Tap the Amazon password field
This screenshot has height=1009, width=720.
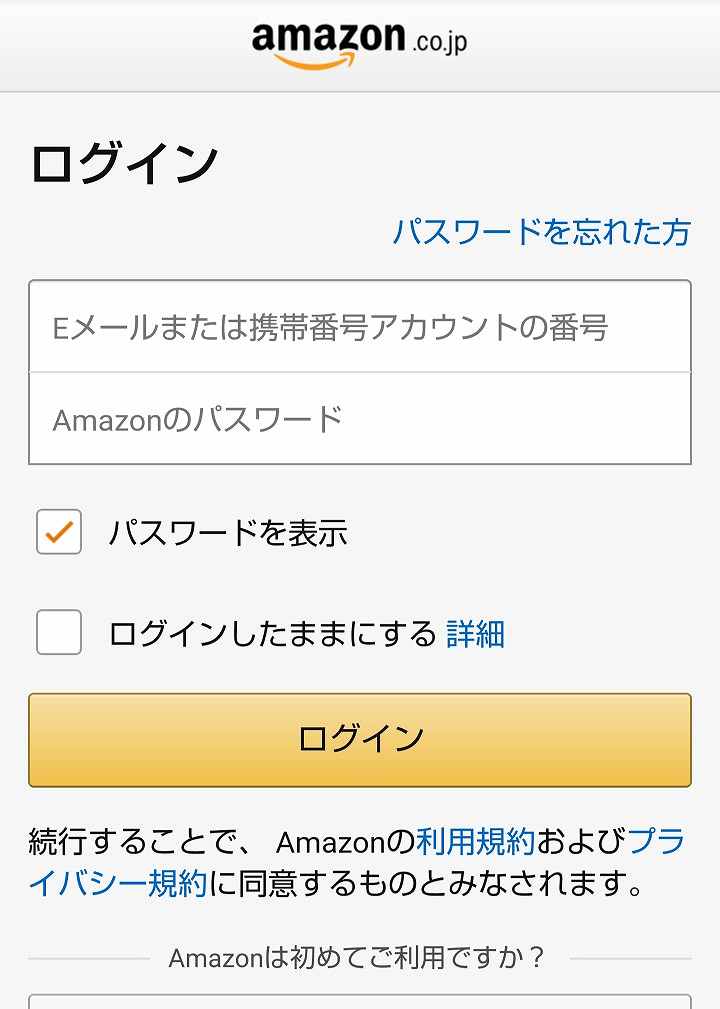[360, 419]
